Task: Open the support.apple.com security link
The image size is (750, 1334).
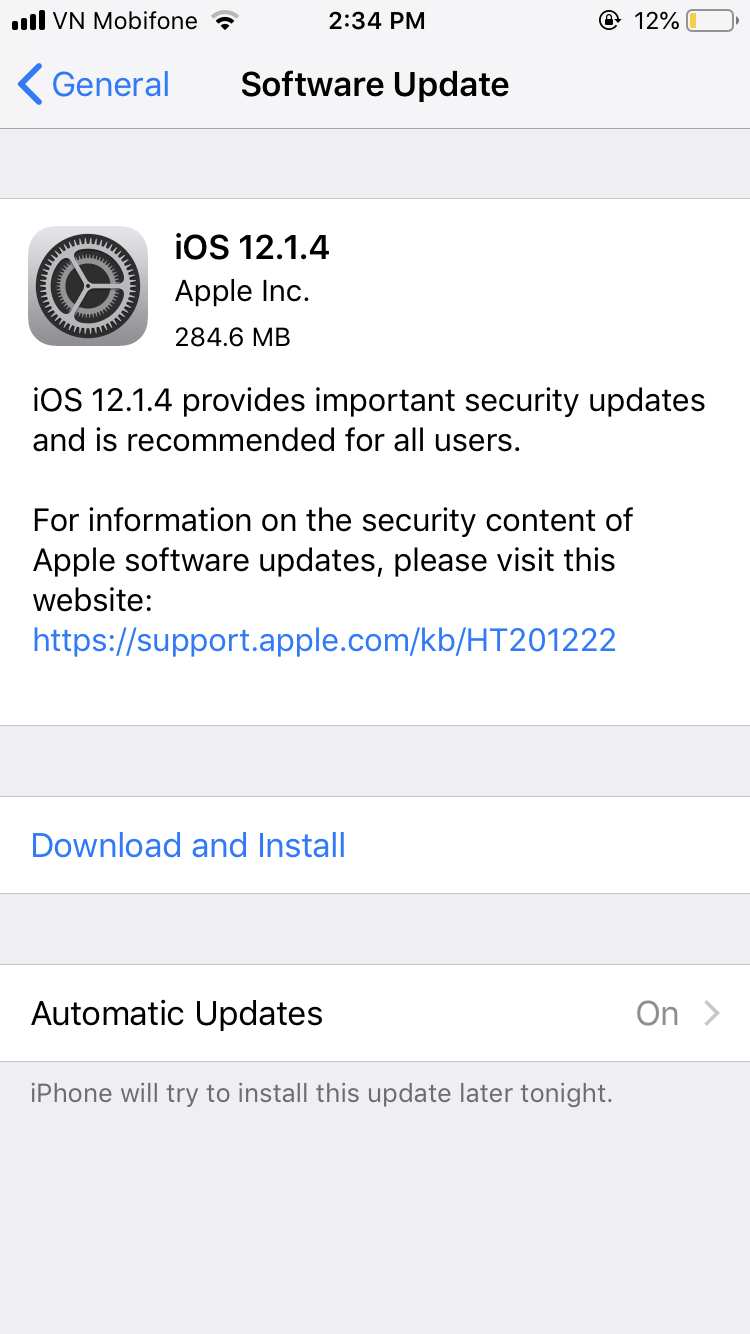Action: 324,640
